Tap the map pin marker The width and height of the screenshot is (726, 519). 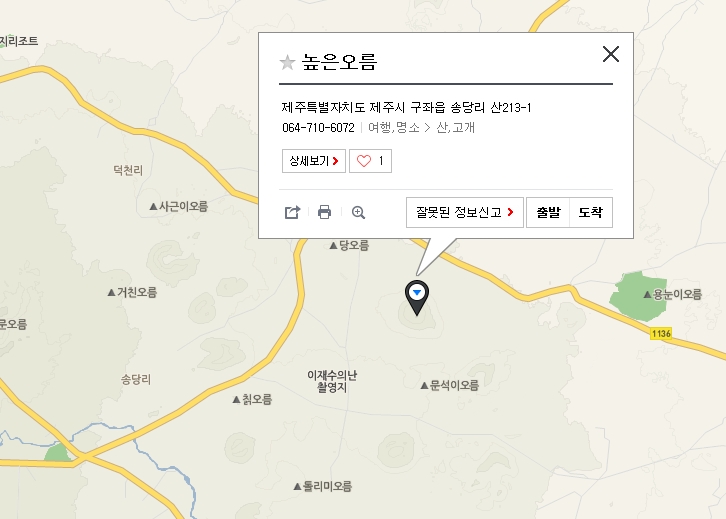pos(417,296)
